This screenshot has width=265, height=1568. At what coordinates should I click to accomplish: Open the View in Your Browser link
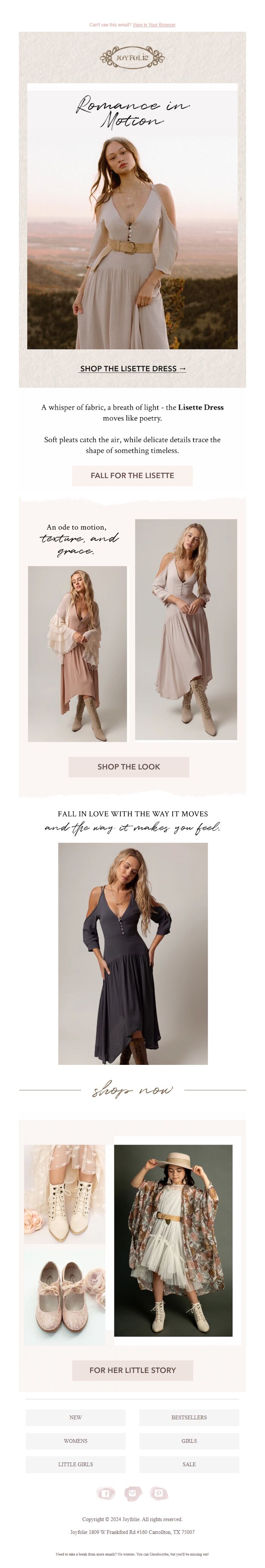coord(154,25)
